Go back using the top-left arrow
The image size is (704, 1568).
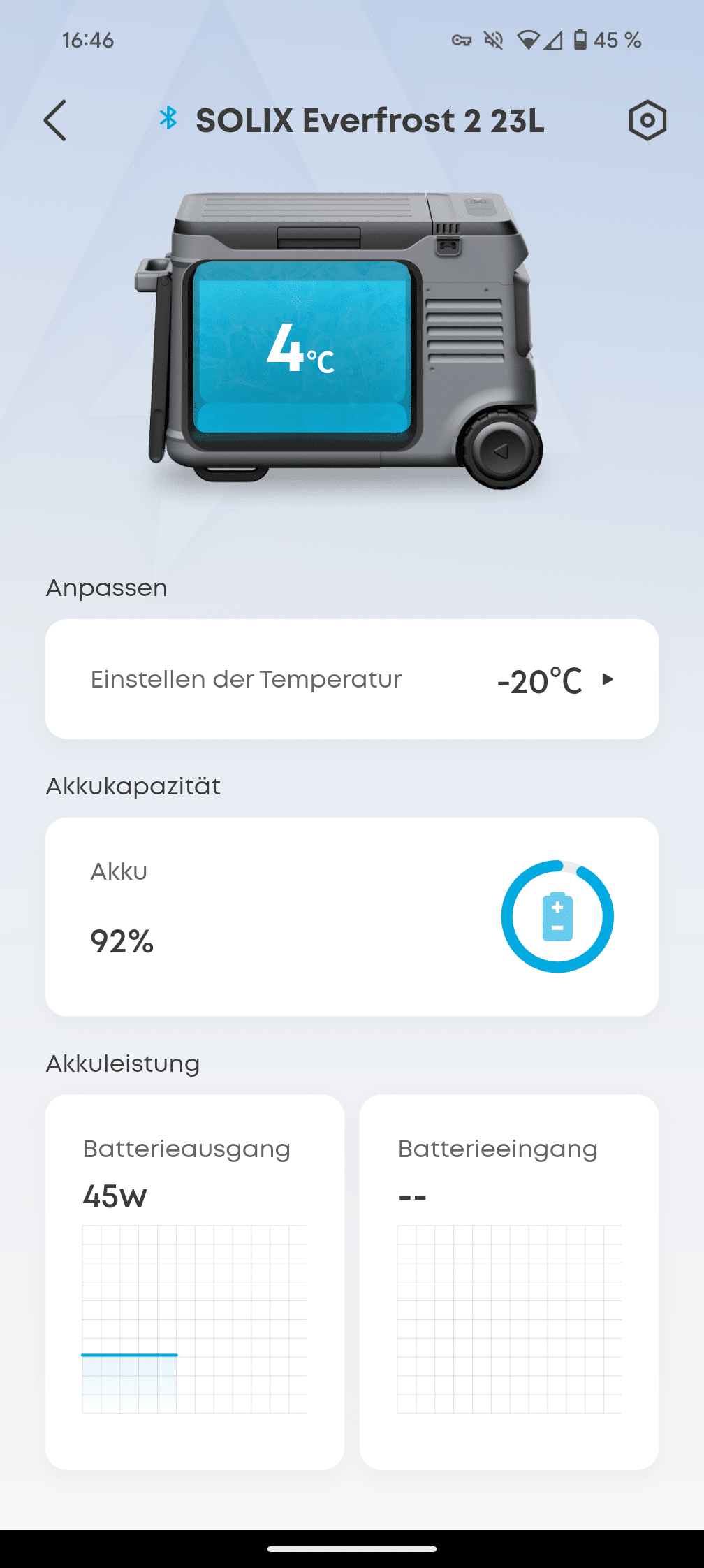coord(55,120)
